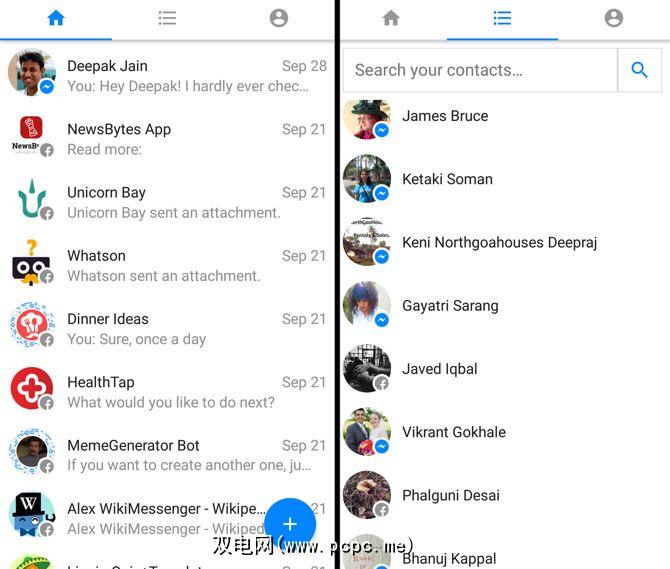Viewport: 670px width, 569px height.
Task: Open contact Javed Iqbal
Action: [x=440, y=369]
